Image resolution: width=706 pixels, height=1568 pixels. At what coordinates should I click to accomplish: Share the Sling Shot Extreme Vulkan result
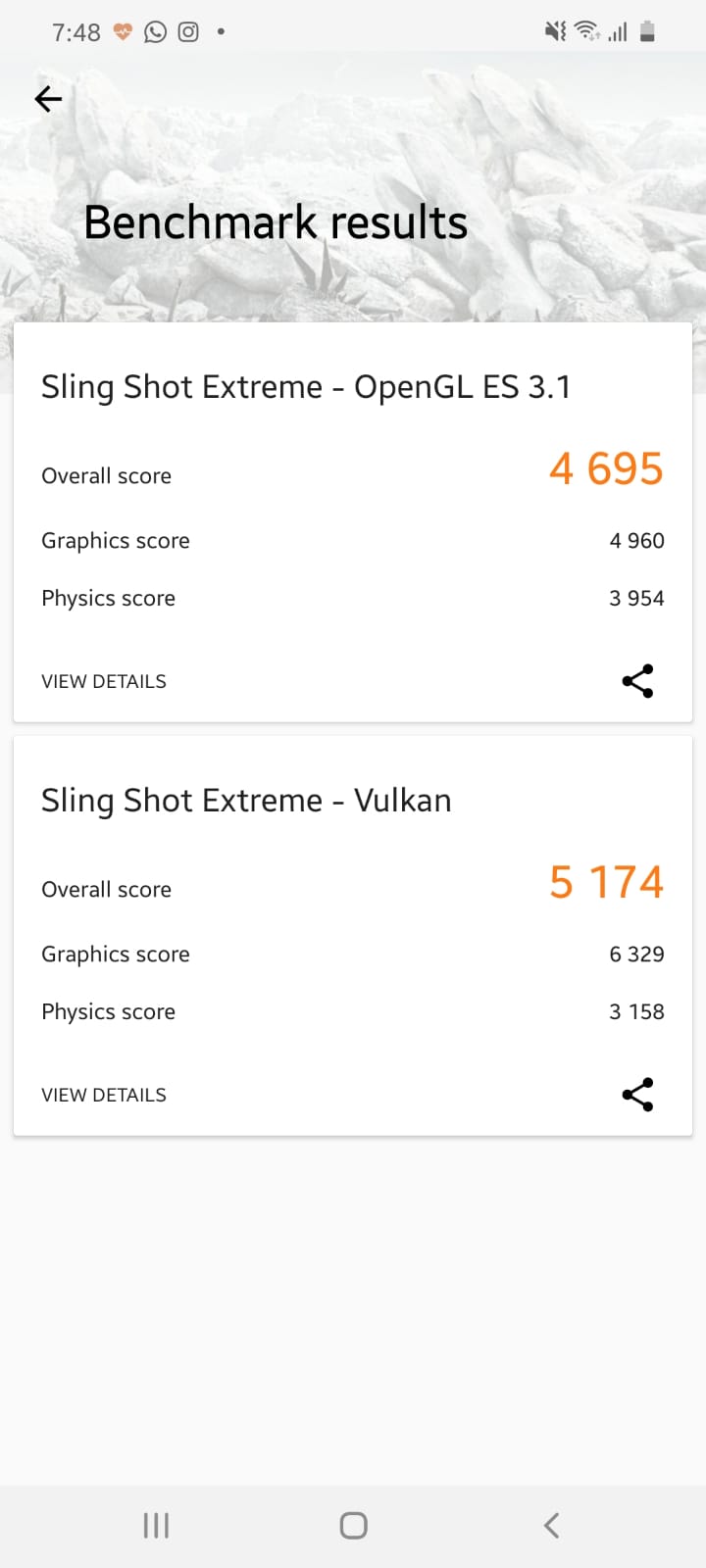(637, 1095)
